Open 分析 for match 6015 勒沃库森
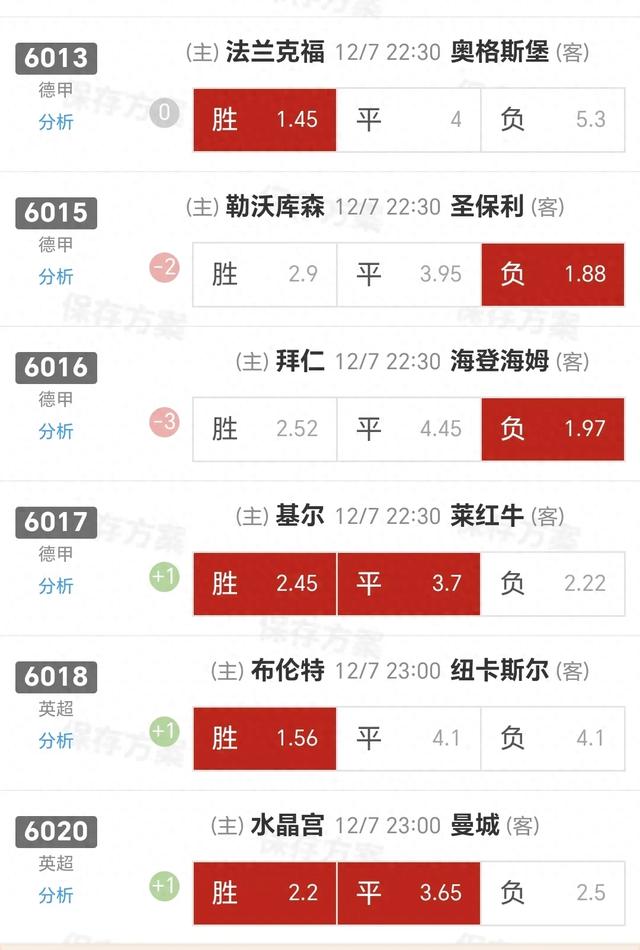Screen dimensions: 640x950 pyautogui.click(x=56, y=277)
